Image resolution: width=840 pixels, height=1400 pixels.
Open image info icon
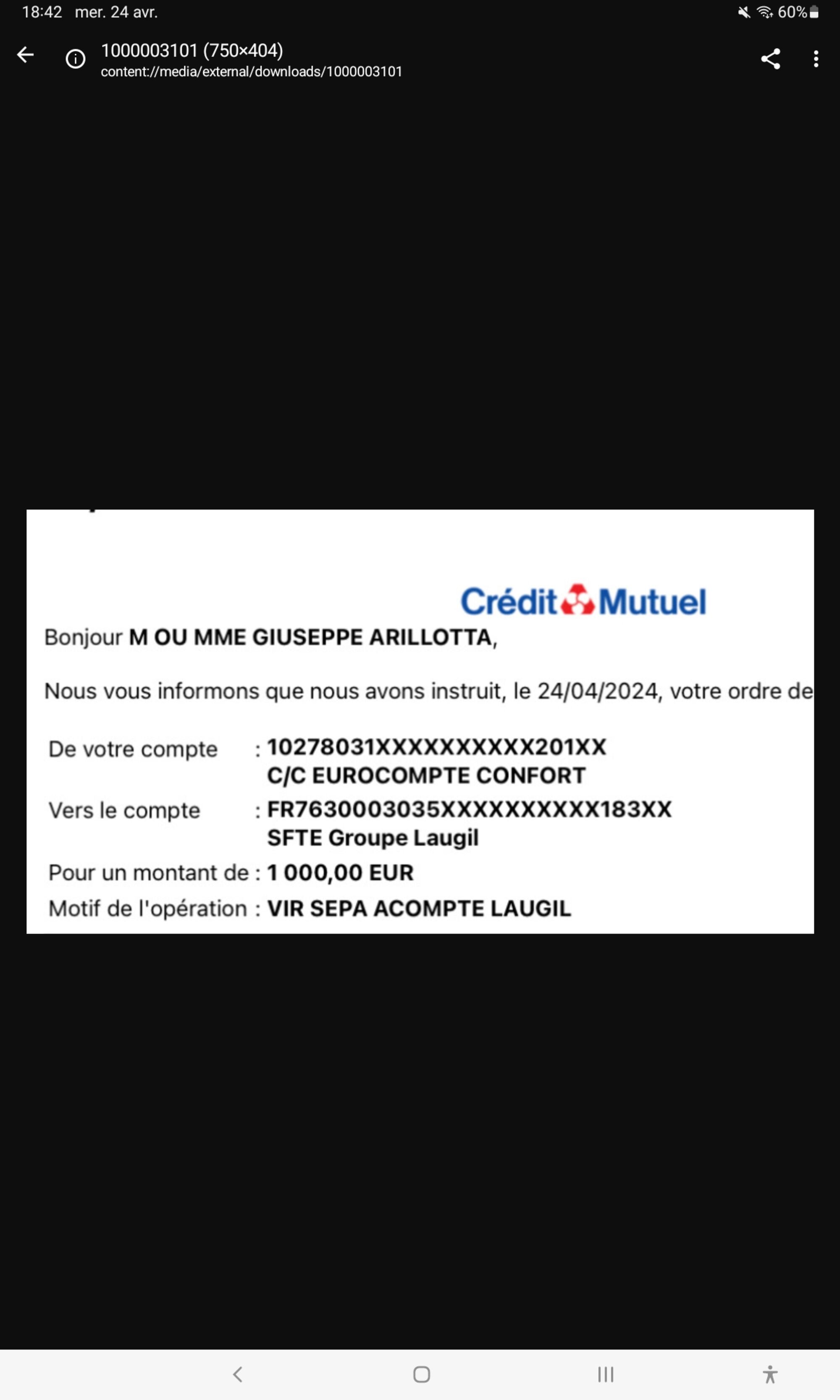click(75, 58)
